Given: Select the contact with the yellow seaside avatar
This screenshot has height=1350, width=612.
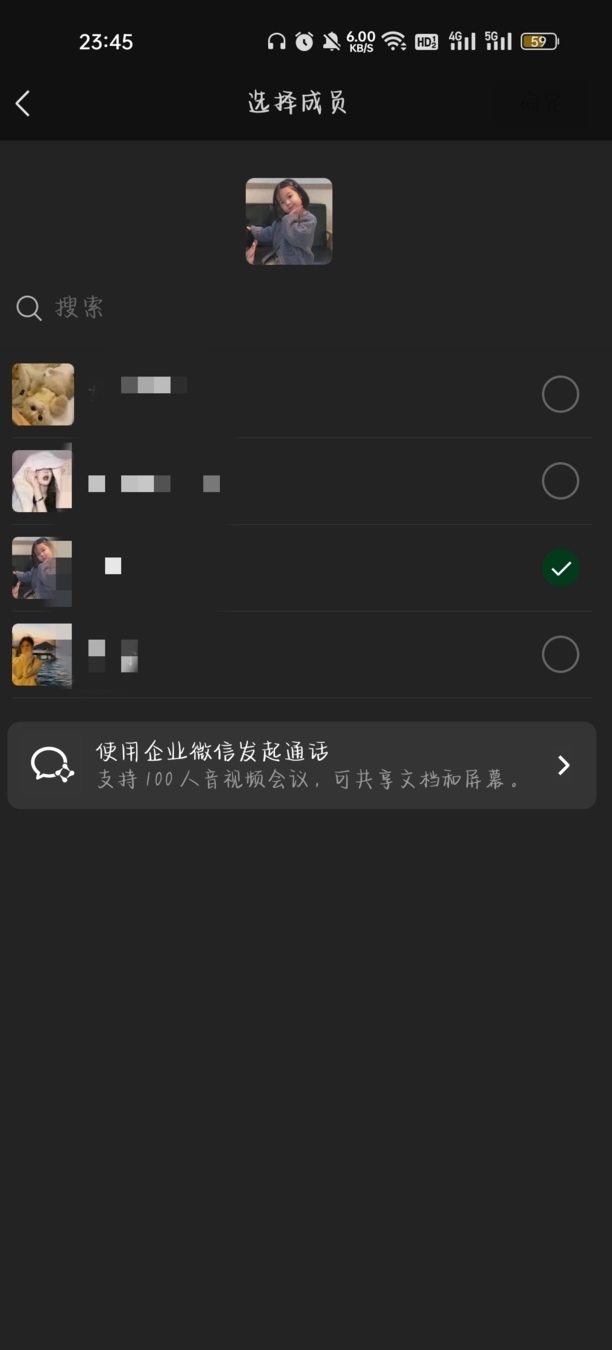Looking at the screenshot, I should 560,655.
